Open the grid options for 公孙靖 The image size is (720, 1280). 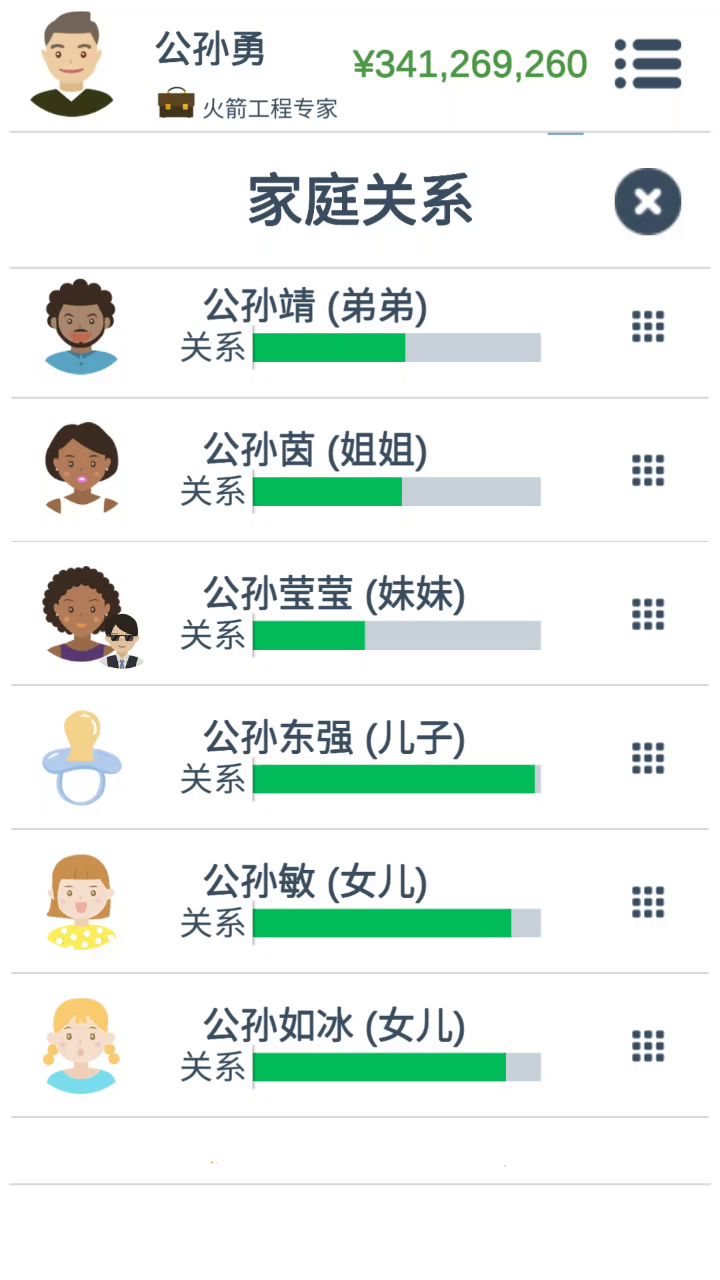648,327
